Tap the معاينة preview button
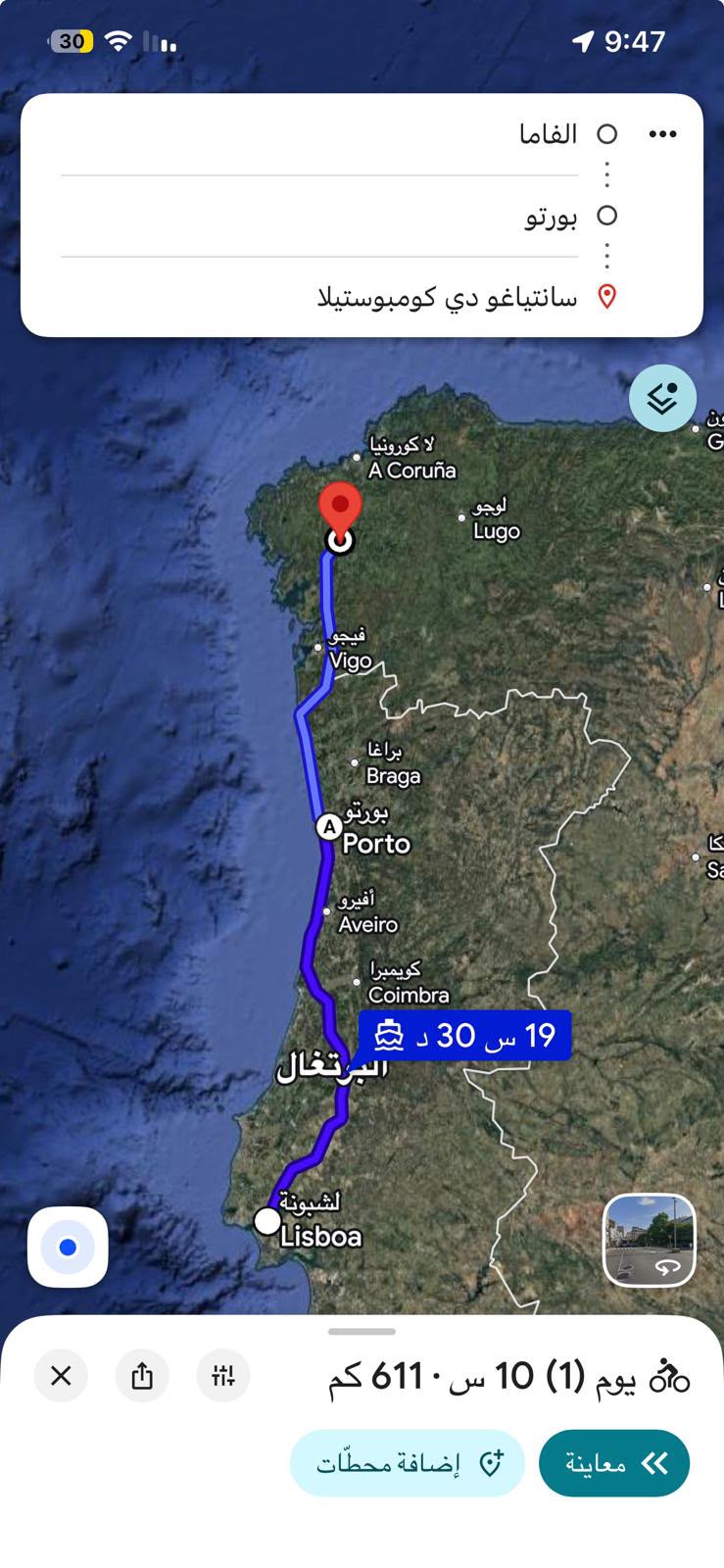724x1568 pixels. pyautogui.click(x=614, y=1463)
